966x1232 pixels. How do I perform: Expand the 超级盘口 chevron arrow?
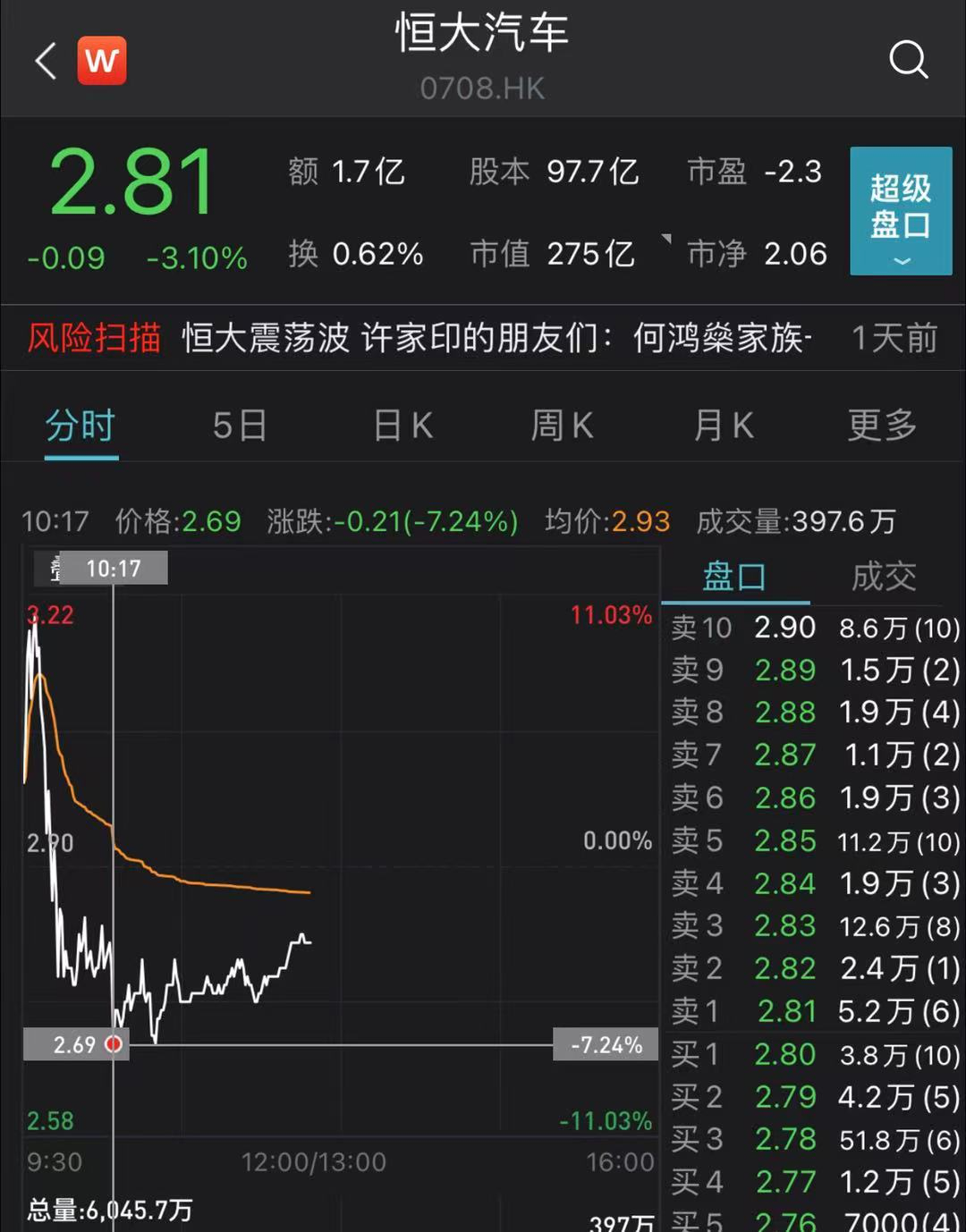(900, 262)
